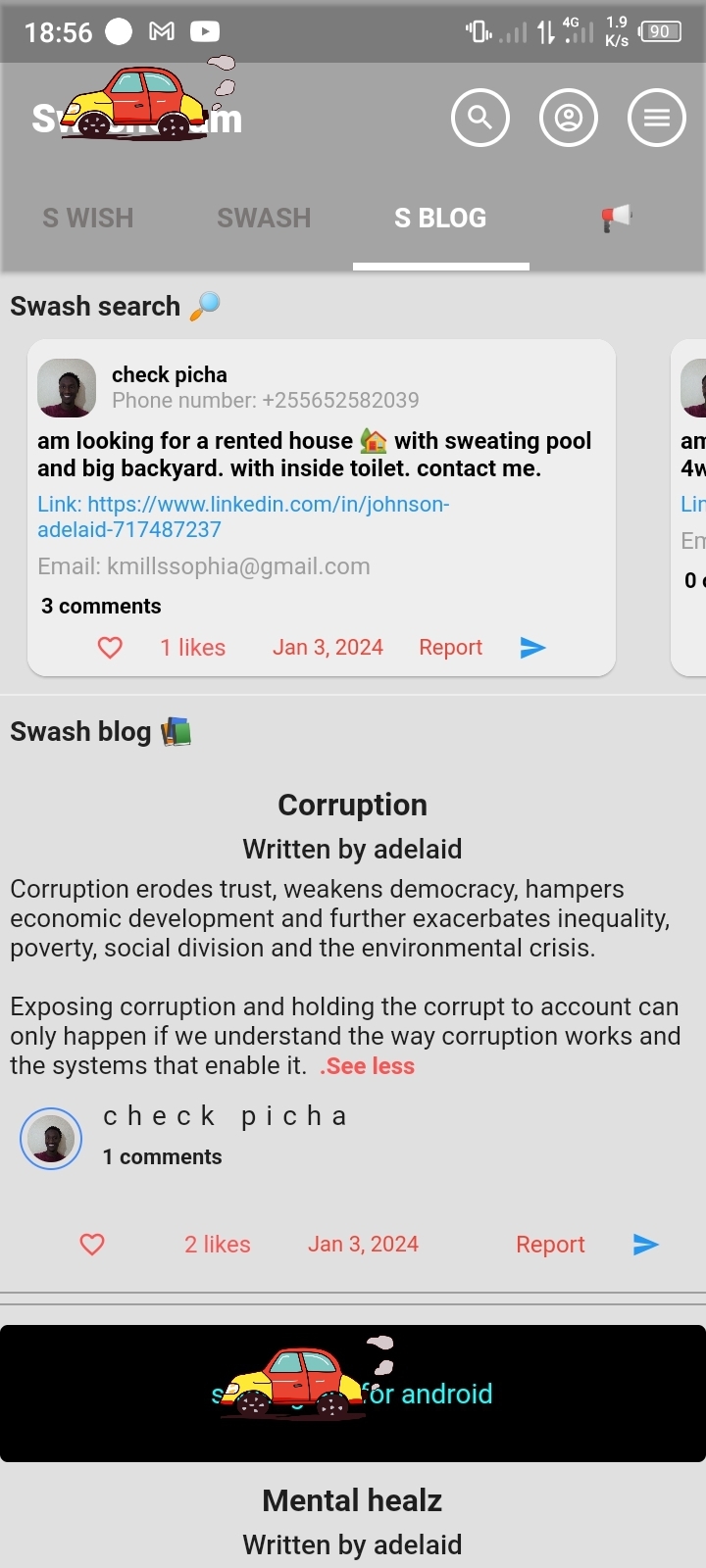This screenshot has width=706, height=1568.
Task: Like the Corruption blog post
Action: click(92, 1245)
